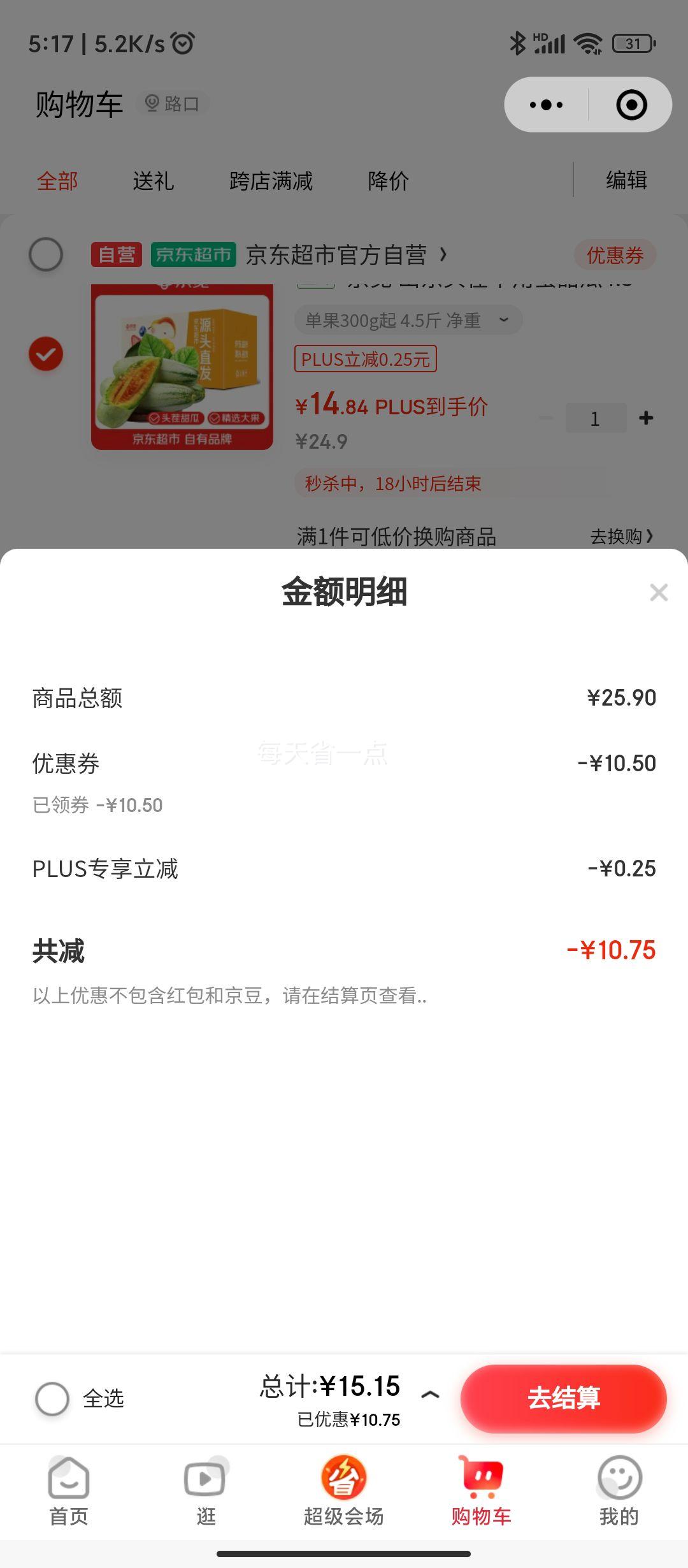Open the 降价 tab

(x=387, y=180)
